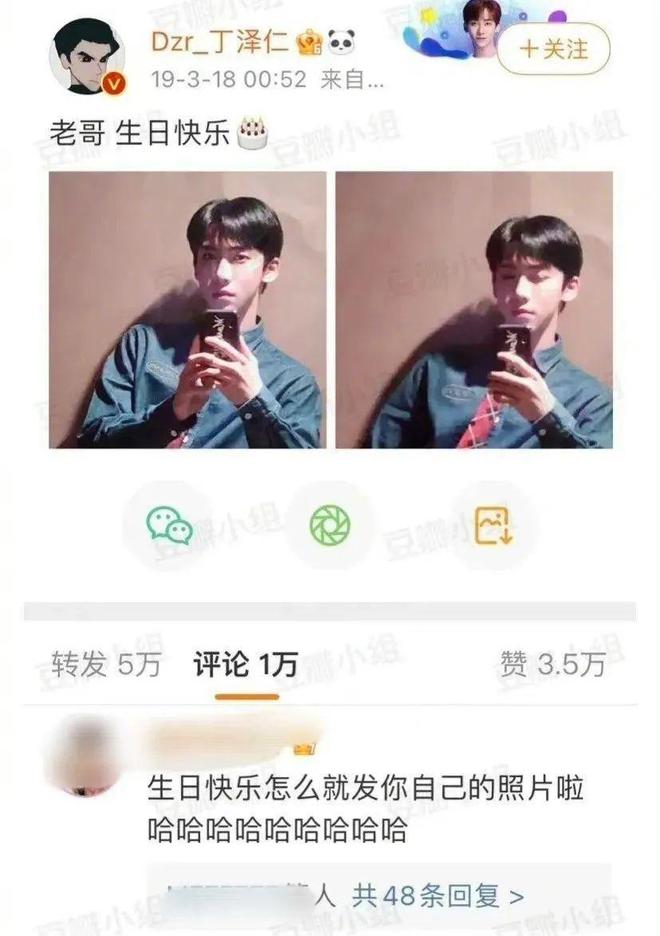Open Dzr_丁泽仁's profile avatar
This screenshot has width=660, height=936.
[x=88, y=56]
